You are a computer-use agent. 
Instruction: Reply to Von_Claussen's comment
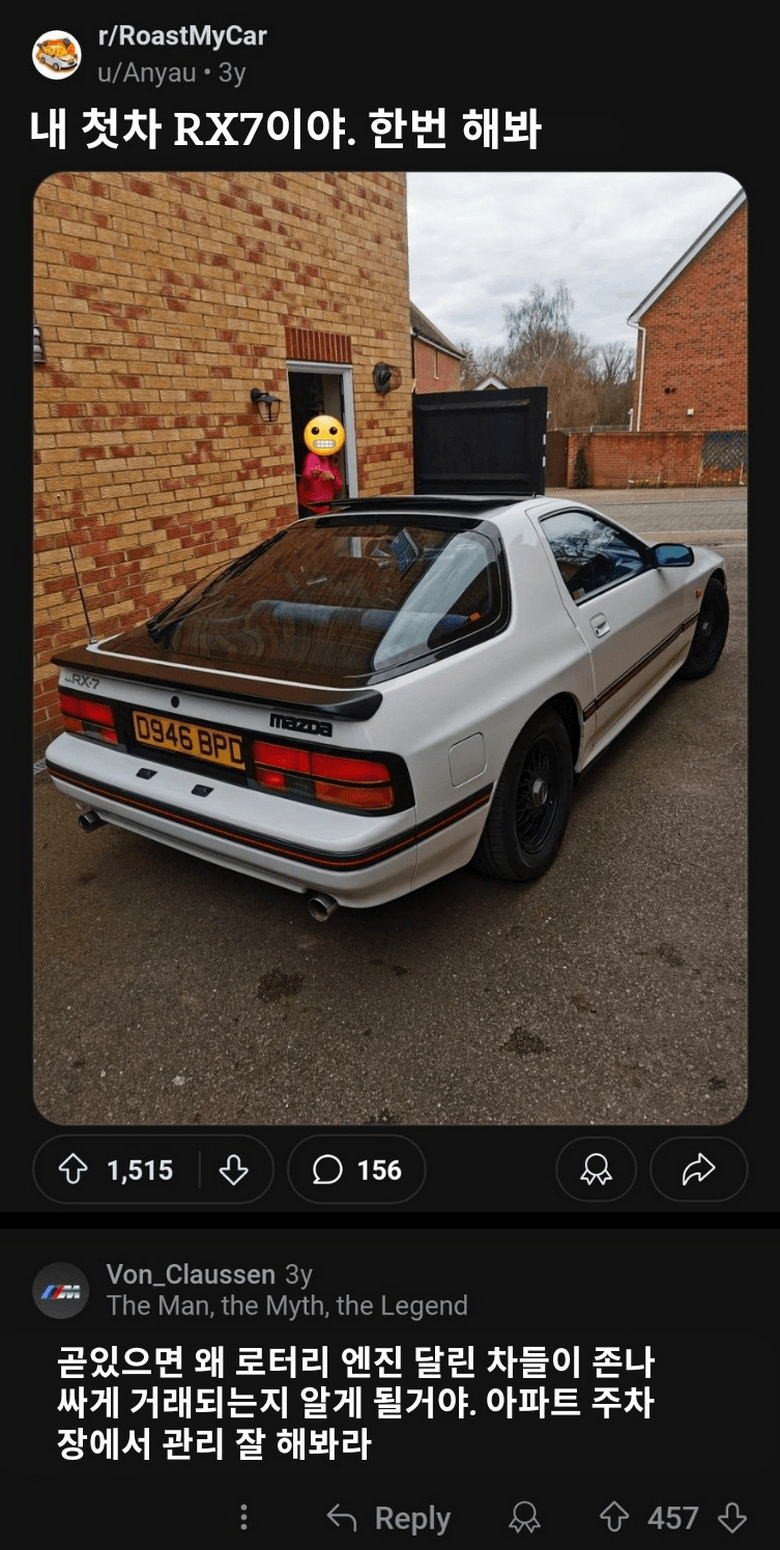[x=389, y=1518]
